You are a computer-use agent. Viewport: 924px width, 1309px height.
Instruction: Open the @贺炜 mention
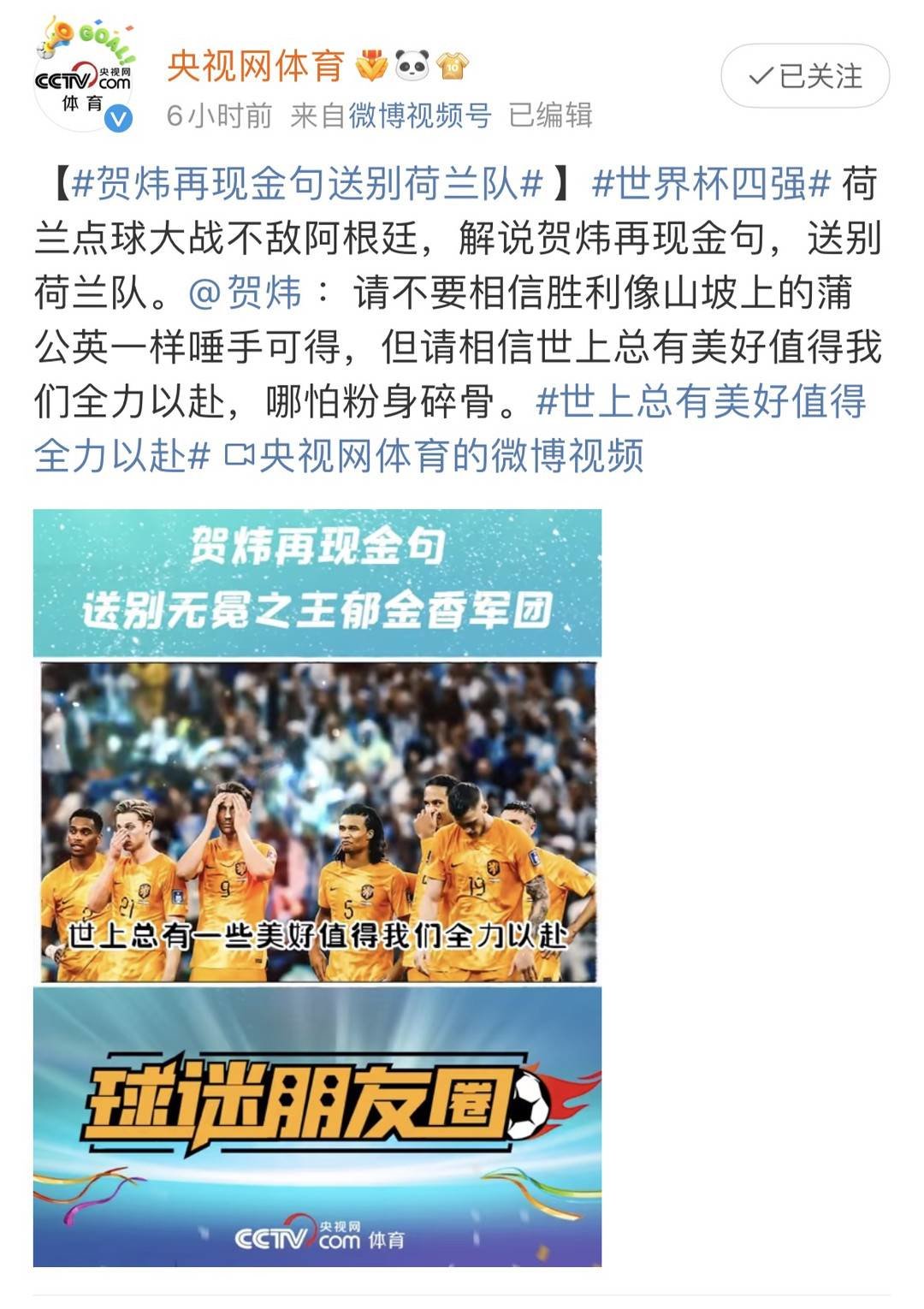tap(246, 293)
